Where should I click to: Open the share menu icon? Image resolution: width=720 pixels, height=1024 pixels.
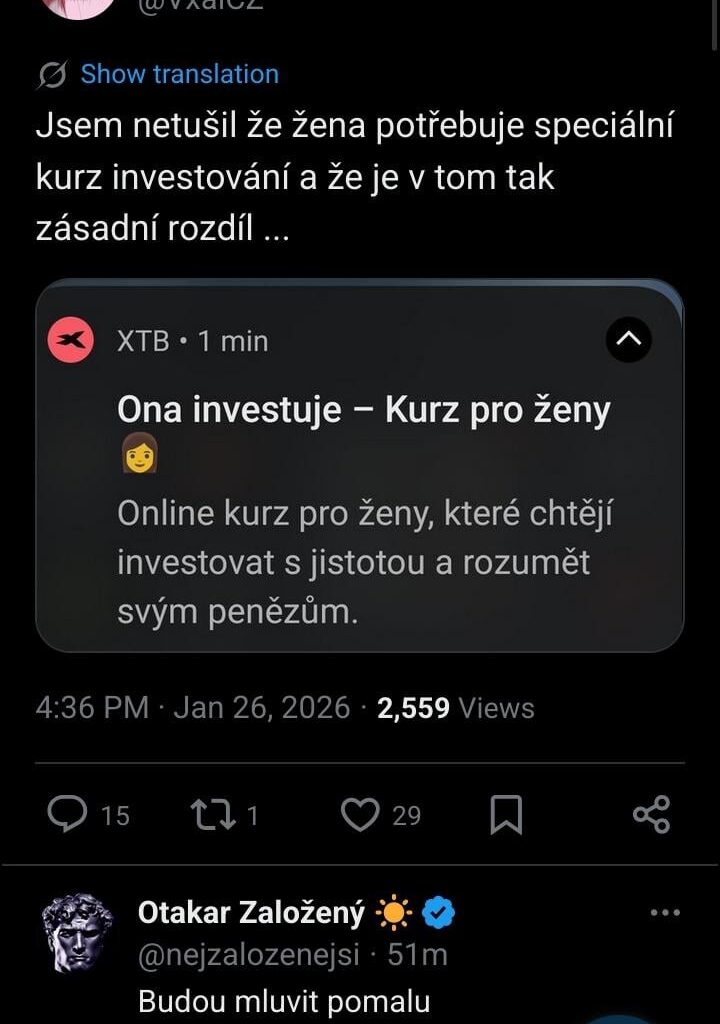tap(652, 815)
